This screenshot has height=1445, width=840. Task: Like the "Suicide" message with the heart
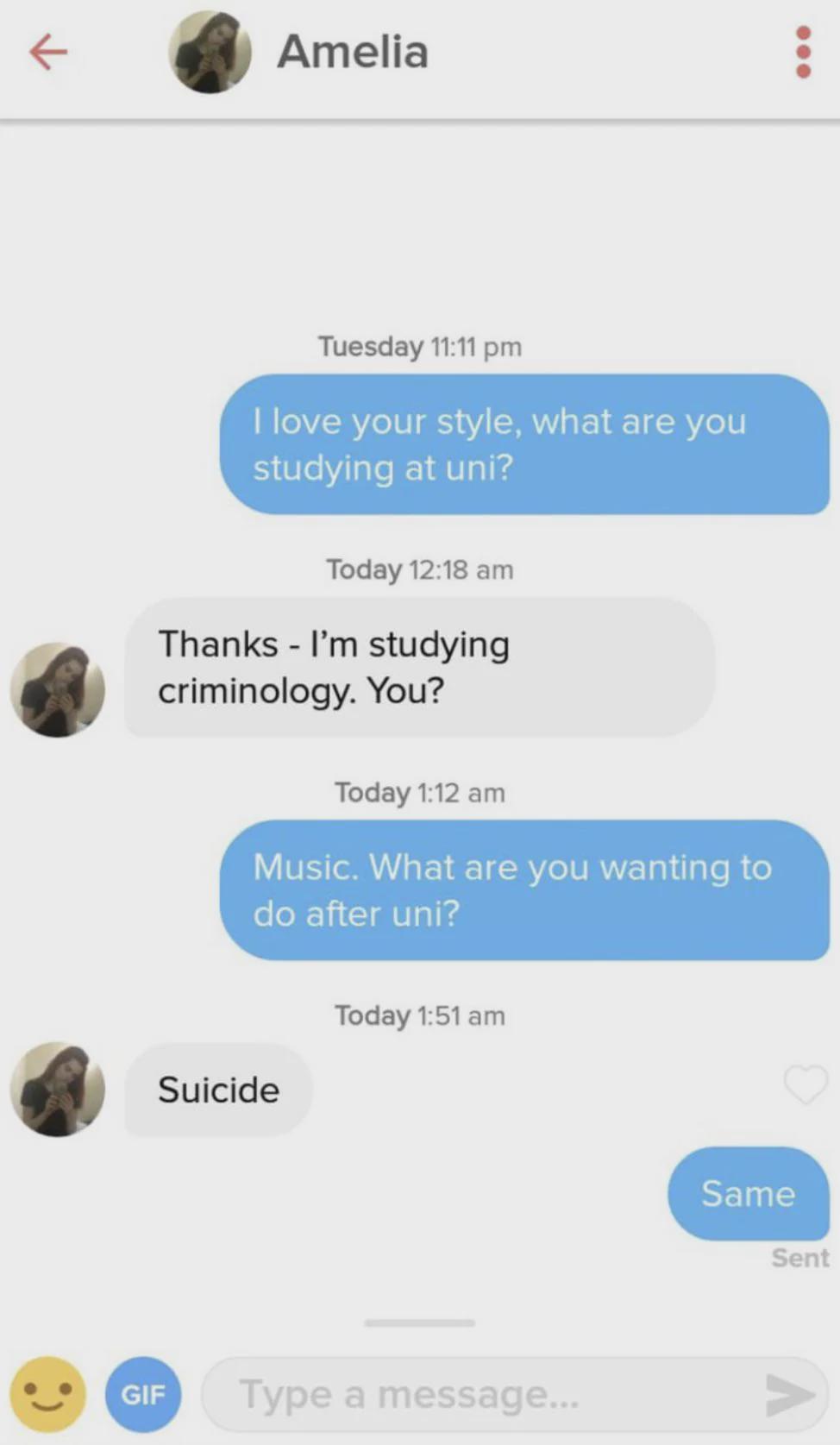[806, 1084]
